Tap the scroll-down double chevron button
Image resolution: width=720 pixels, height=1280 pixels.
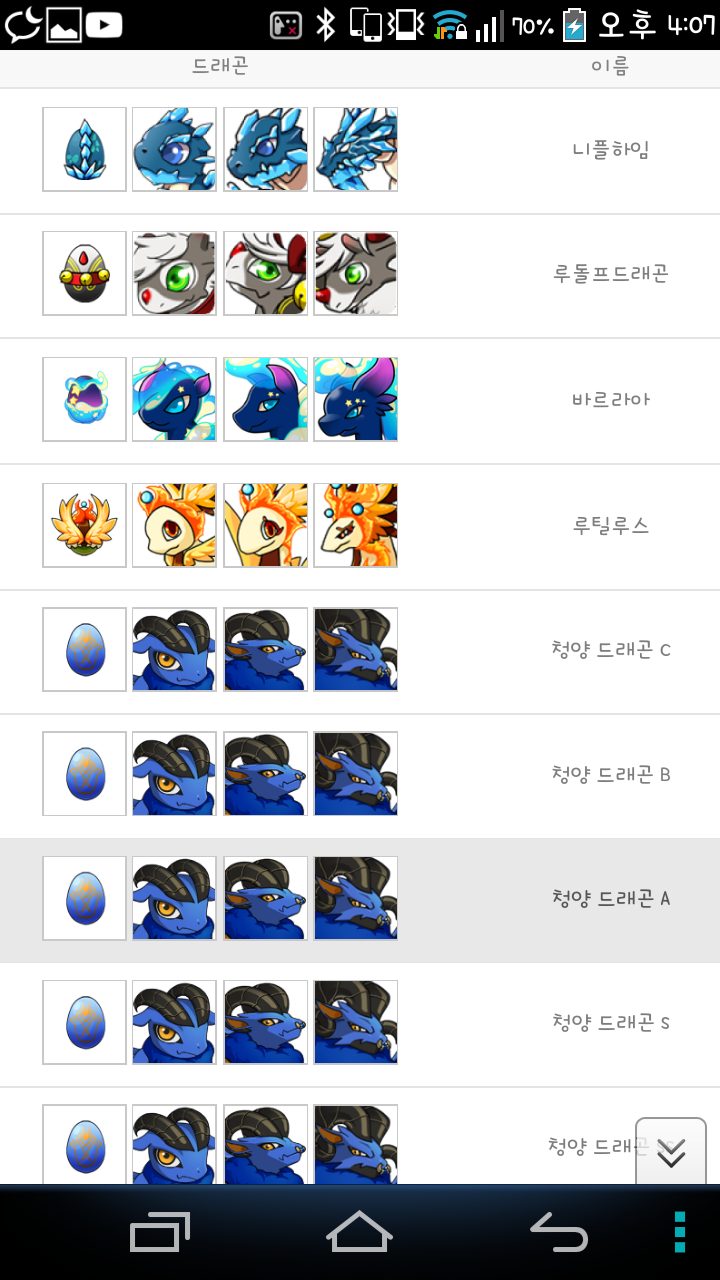point(671,1152)
